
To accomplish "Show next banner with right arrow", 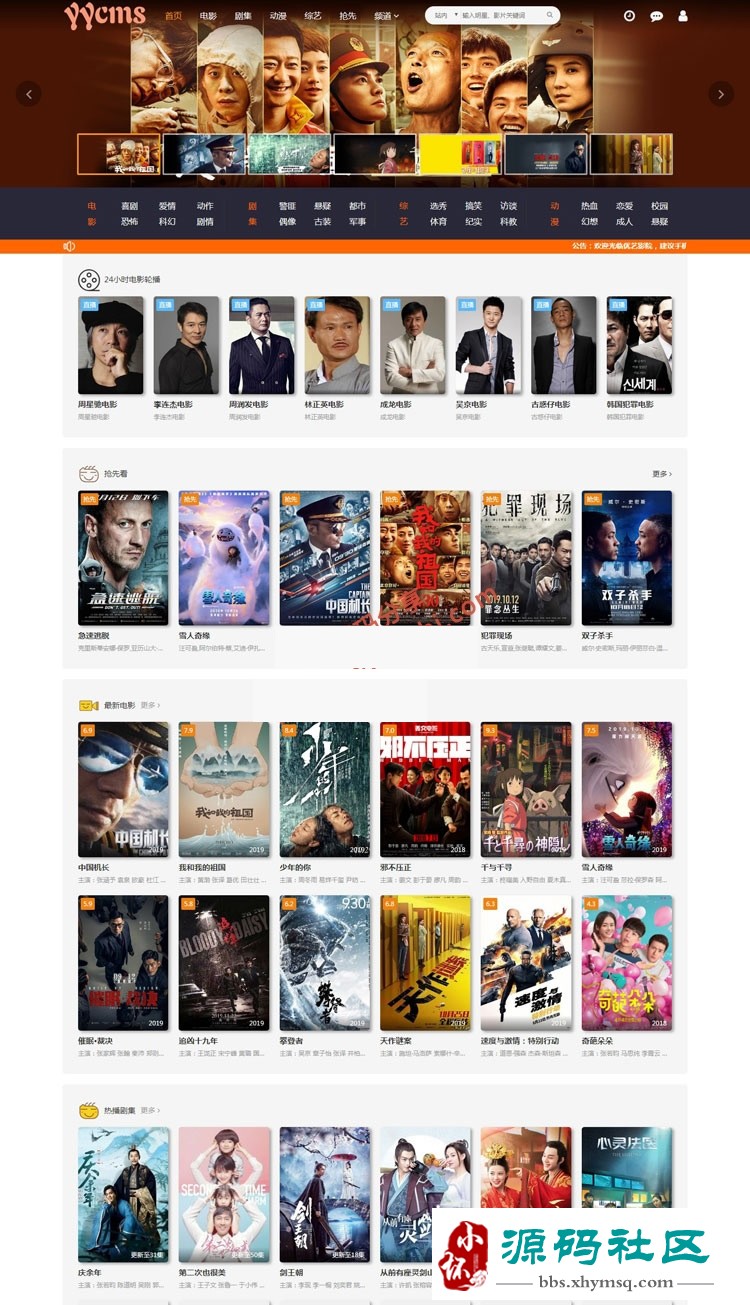I will point(721,94).
